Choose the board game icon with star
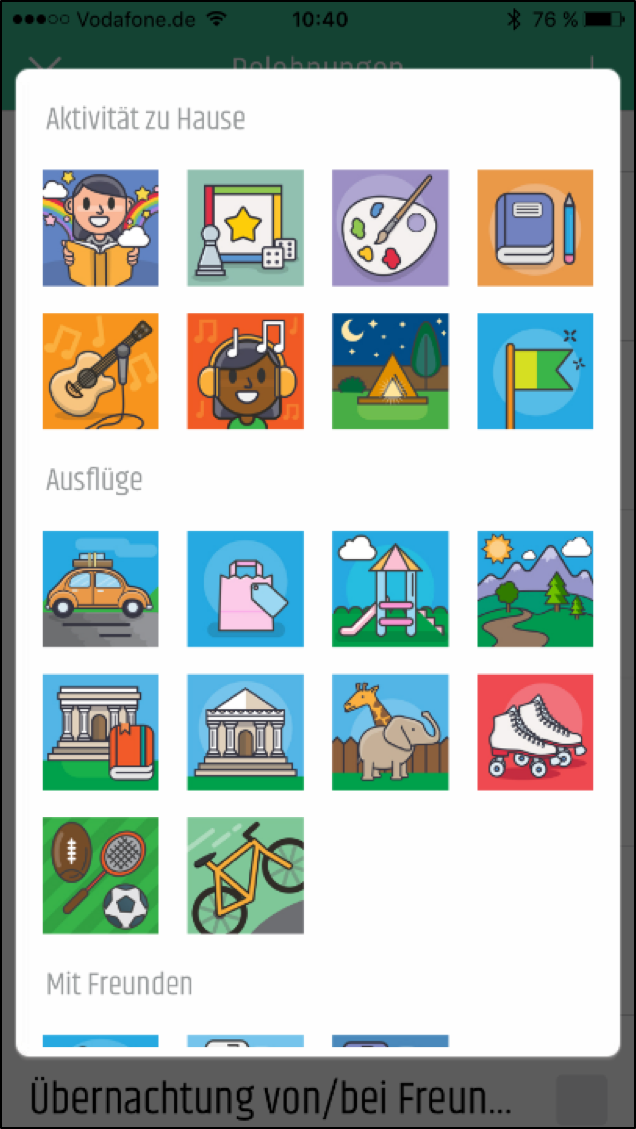The image size is (636, 1129). pyautogui.click(x=245, y=228)
